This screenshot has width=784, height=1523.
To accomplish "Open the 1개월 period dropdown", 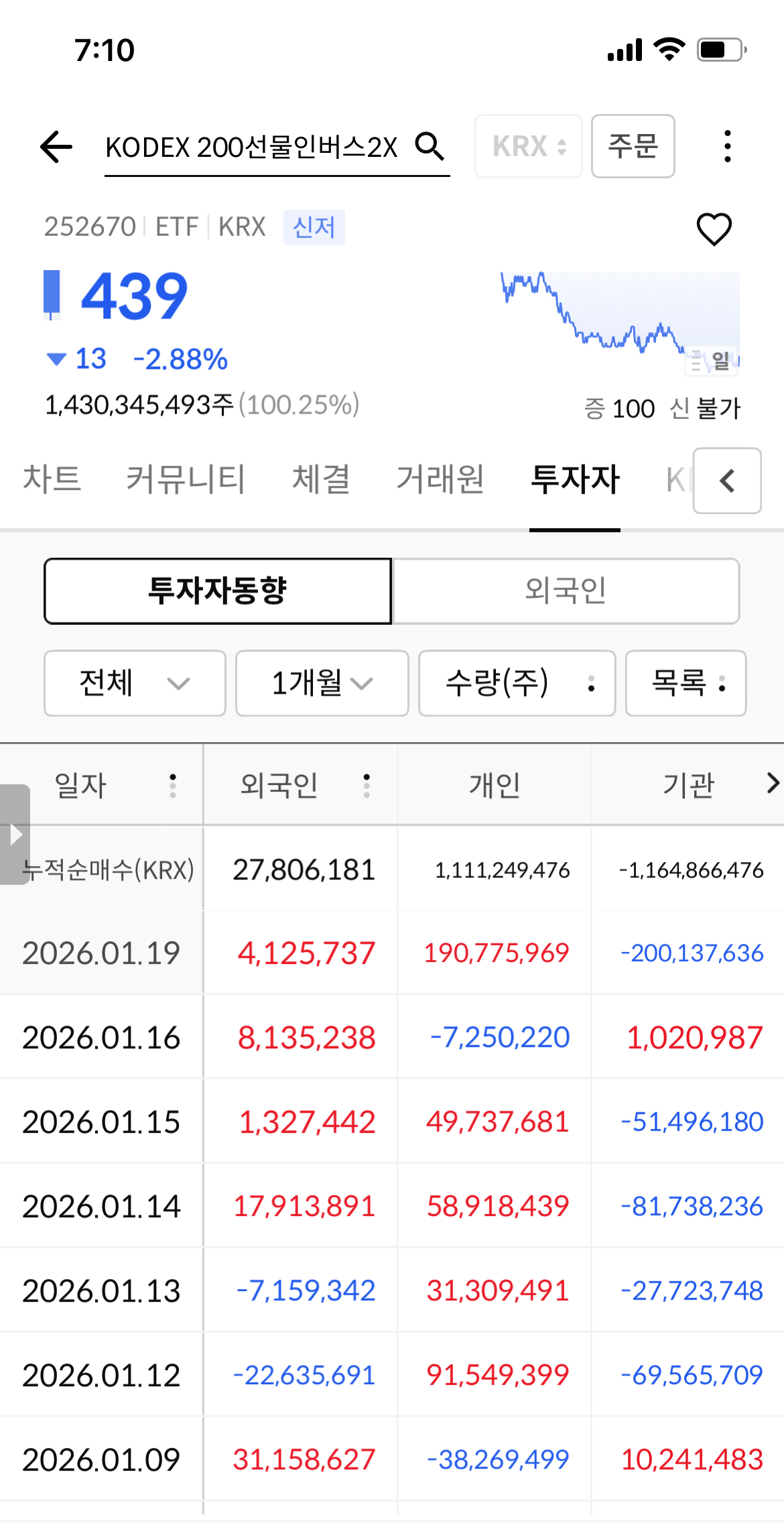I will pos(321,683).
